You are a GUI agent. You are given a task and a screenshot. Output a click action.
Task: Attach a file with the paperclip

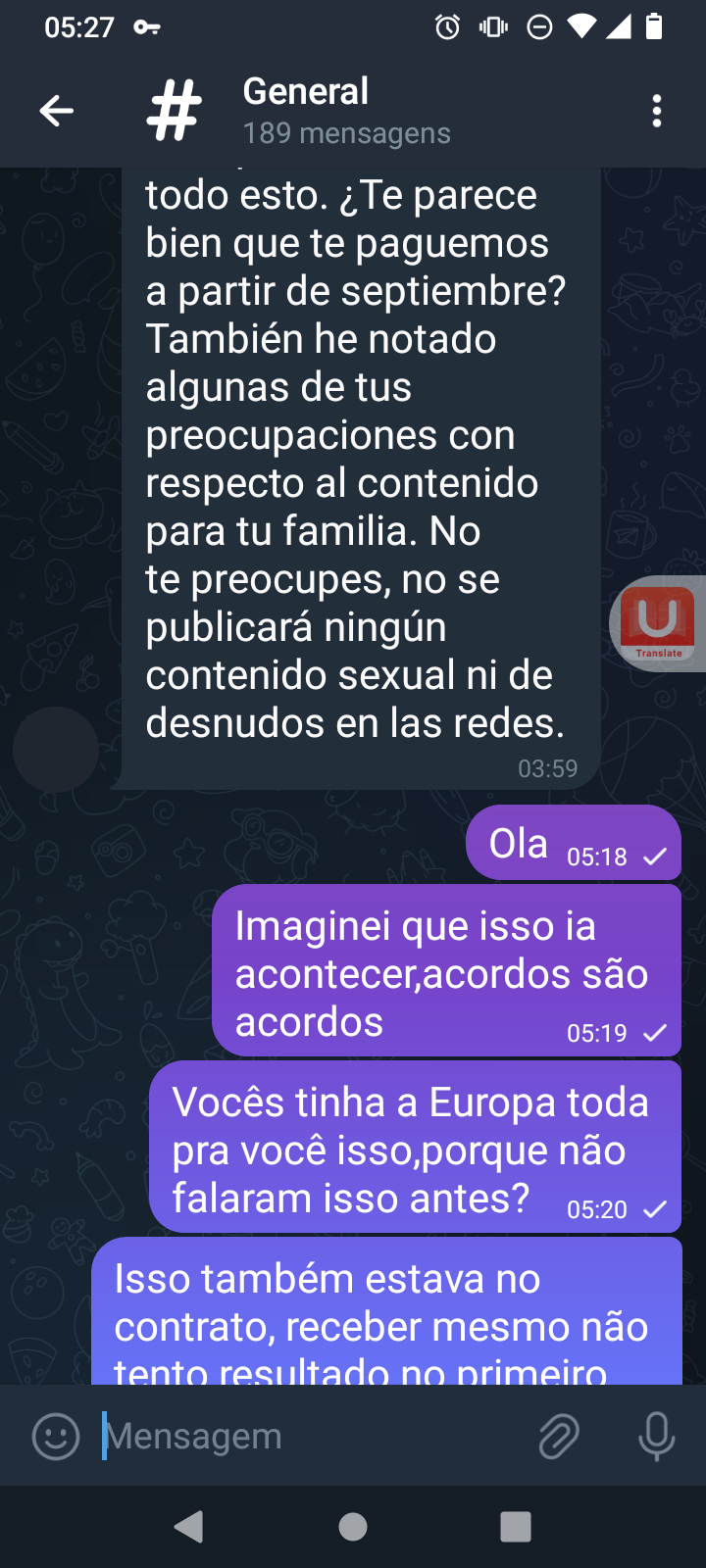[x=559, y=1437]
